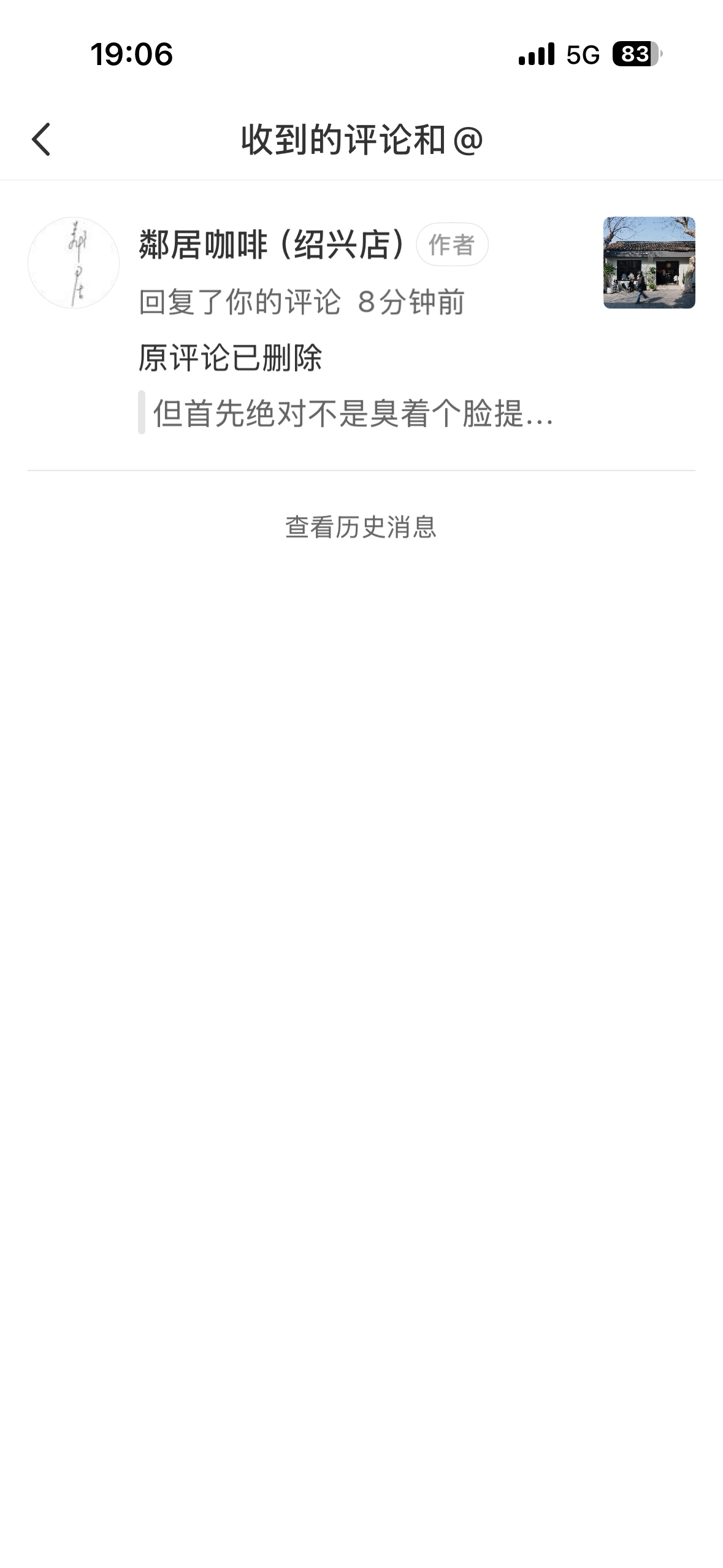Open 鄰居咖啡（绍兴店）profile avatar
The image size is (723, 1568).
[x=74, y=263]
